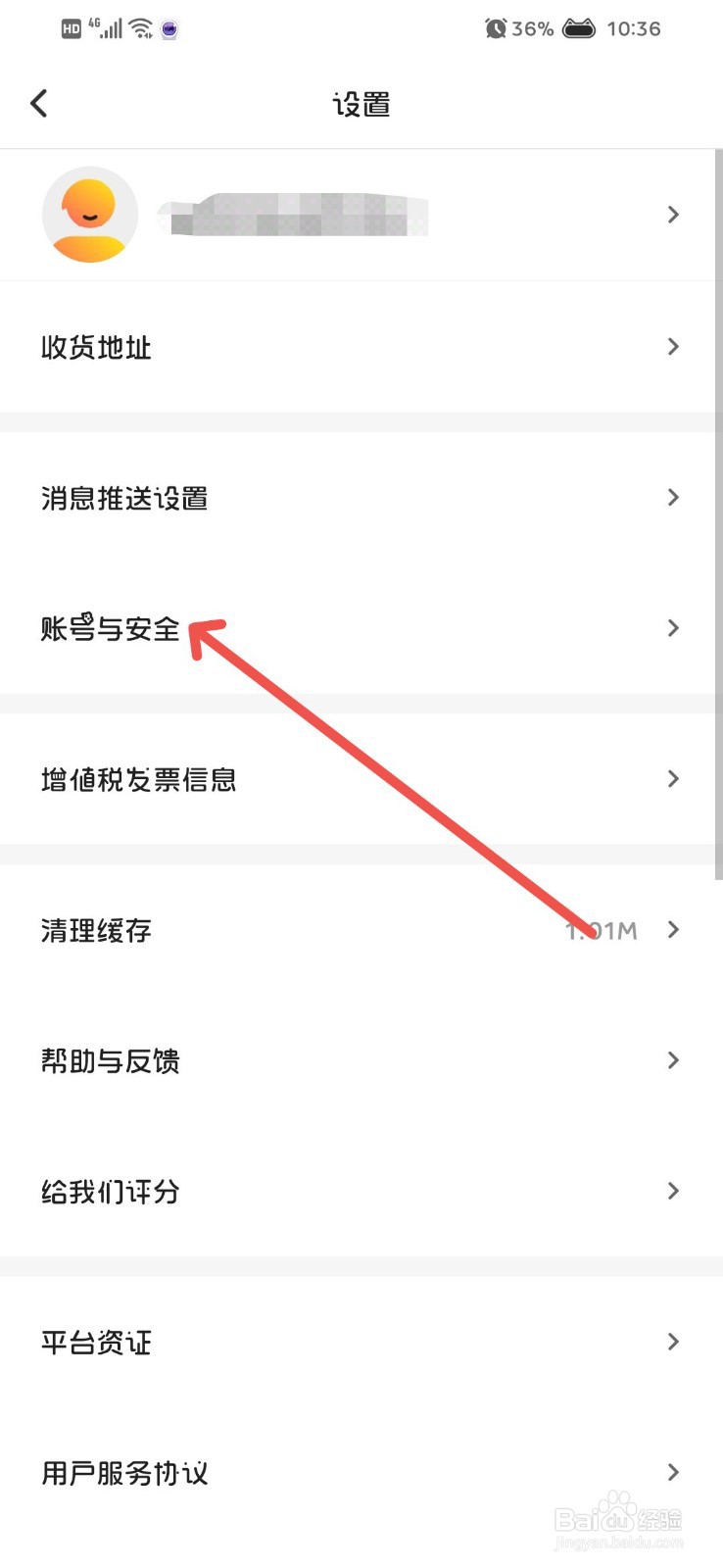The height and width of the screenshot is (1568, 723).
Task: Tap the 4G signal icon
Action: point(103,27)
